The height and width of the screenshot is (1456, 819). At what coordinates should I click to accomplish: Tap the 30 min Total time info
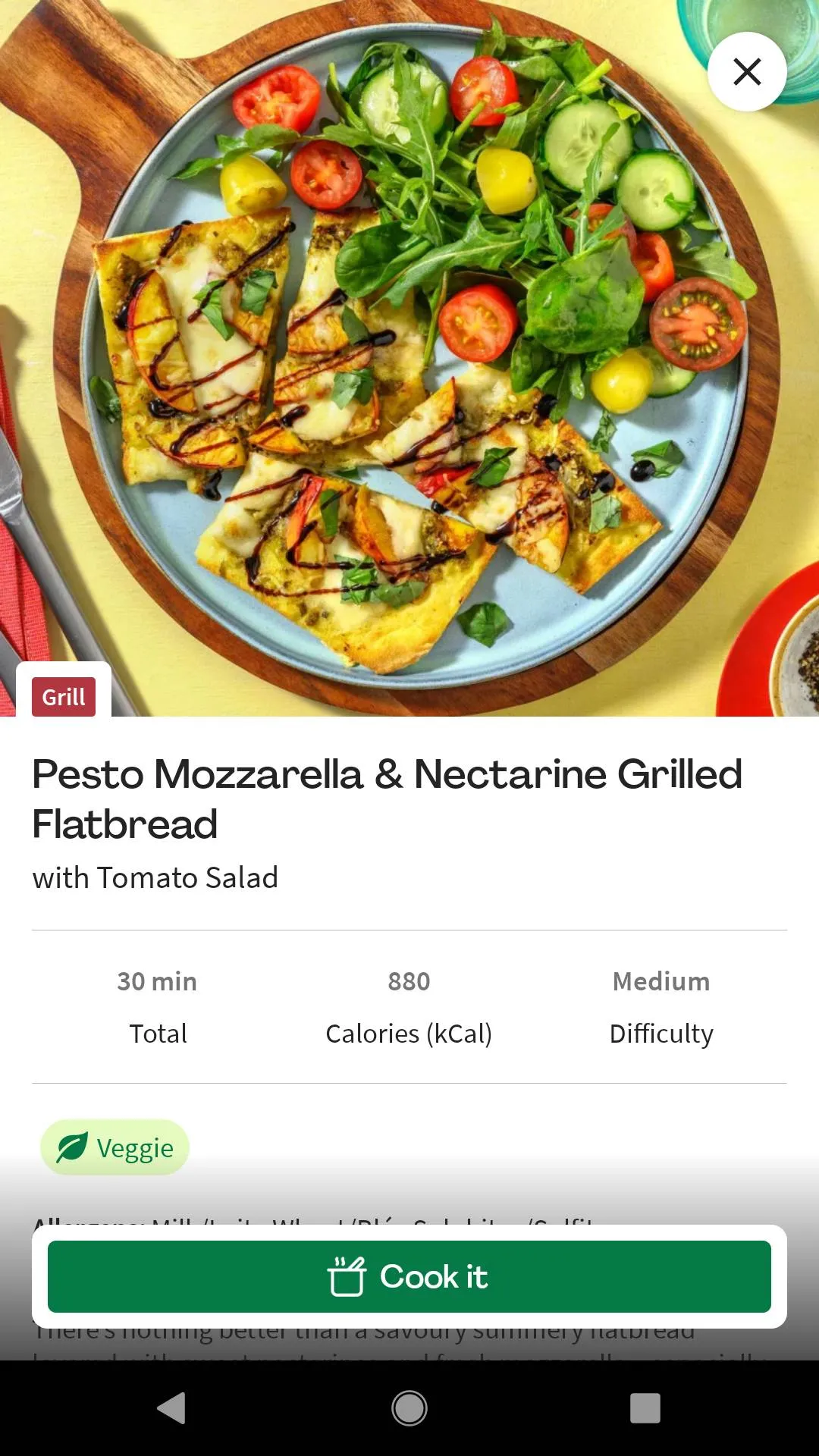(x=157, y=1005)
